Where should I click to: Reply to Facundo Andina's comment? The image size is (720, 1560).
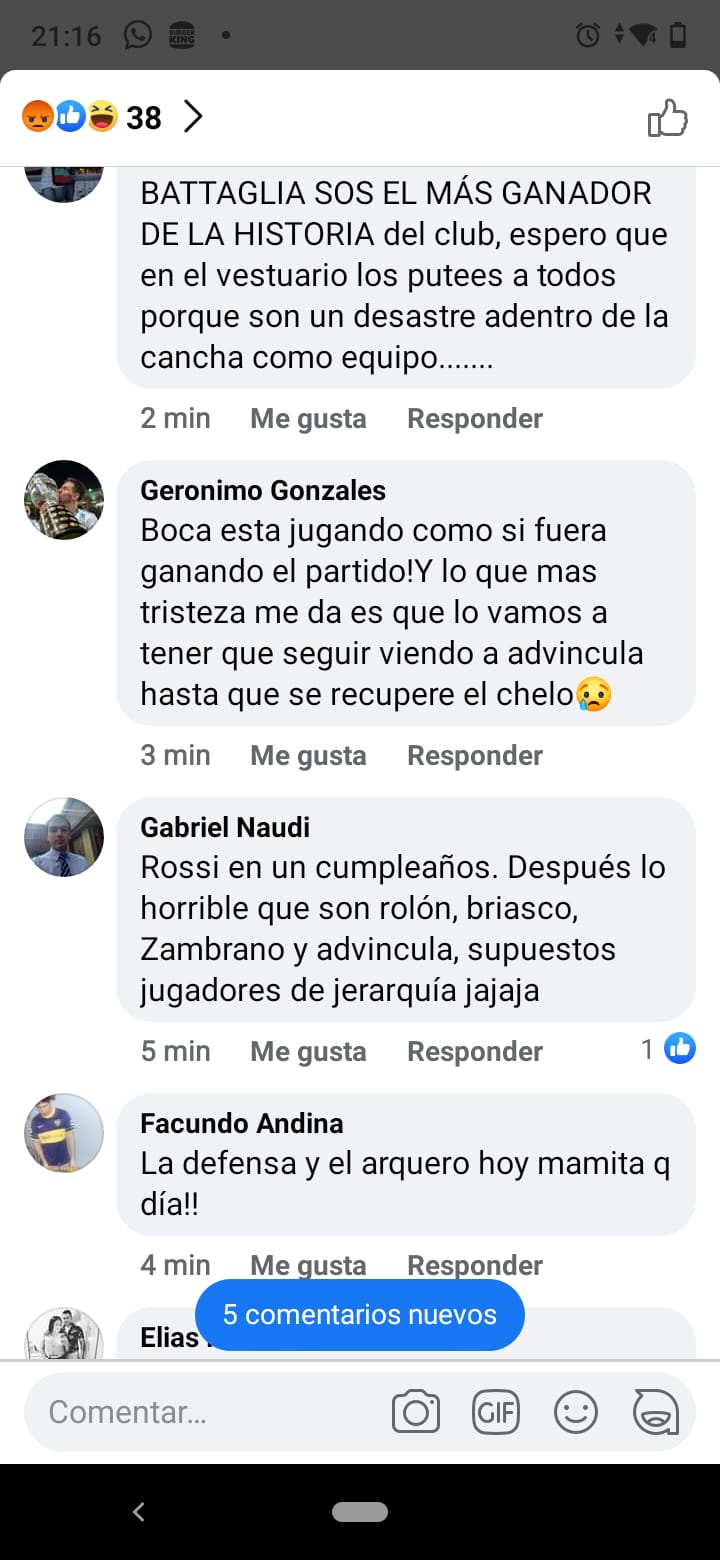(x=475, y=1265)
